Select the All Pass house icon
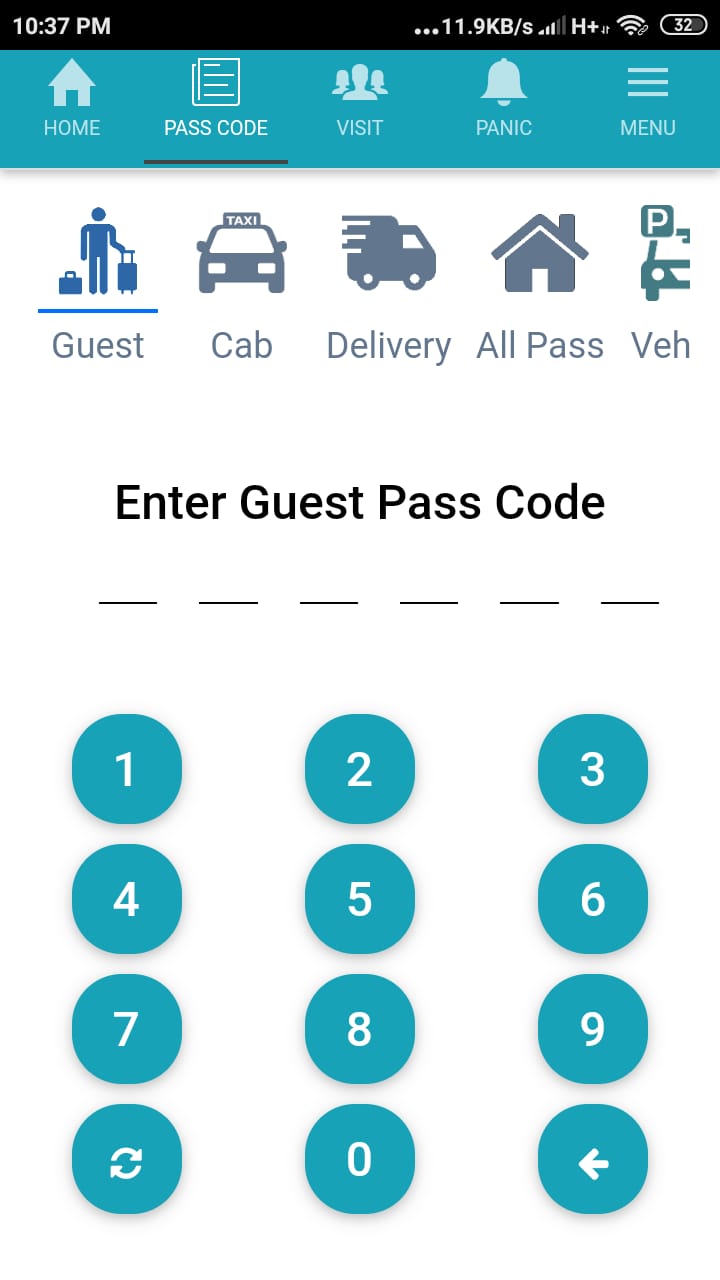The image size is (720, 1280). [540, 250]
